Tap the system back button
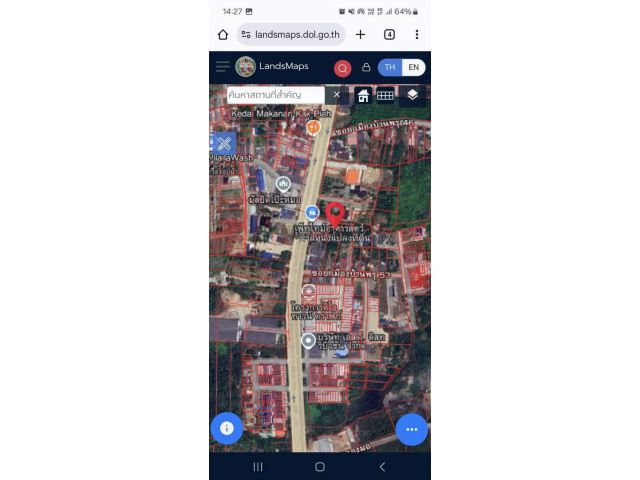The height and width of the screenshot is (480, 640). [382, 467]
